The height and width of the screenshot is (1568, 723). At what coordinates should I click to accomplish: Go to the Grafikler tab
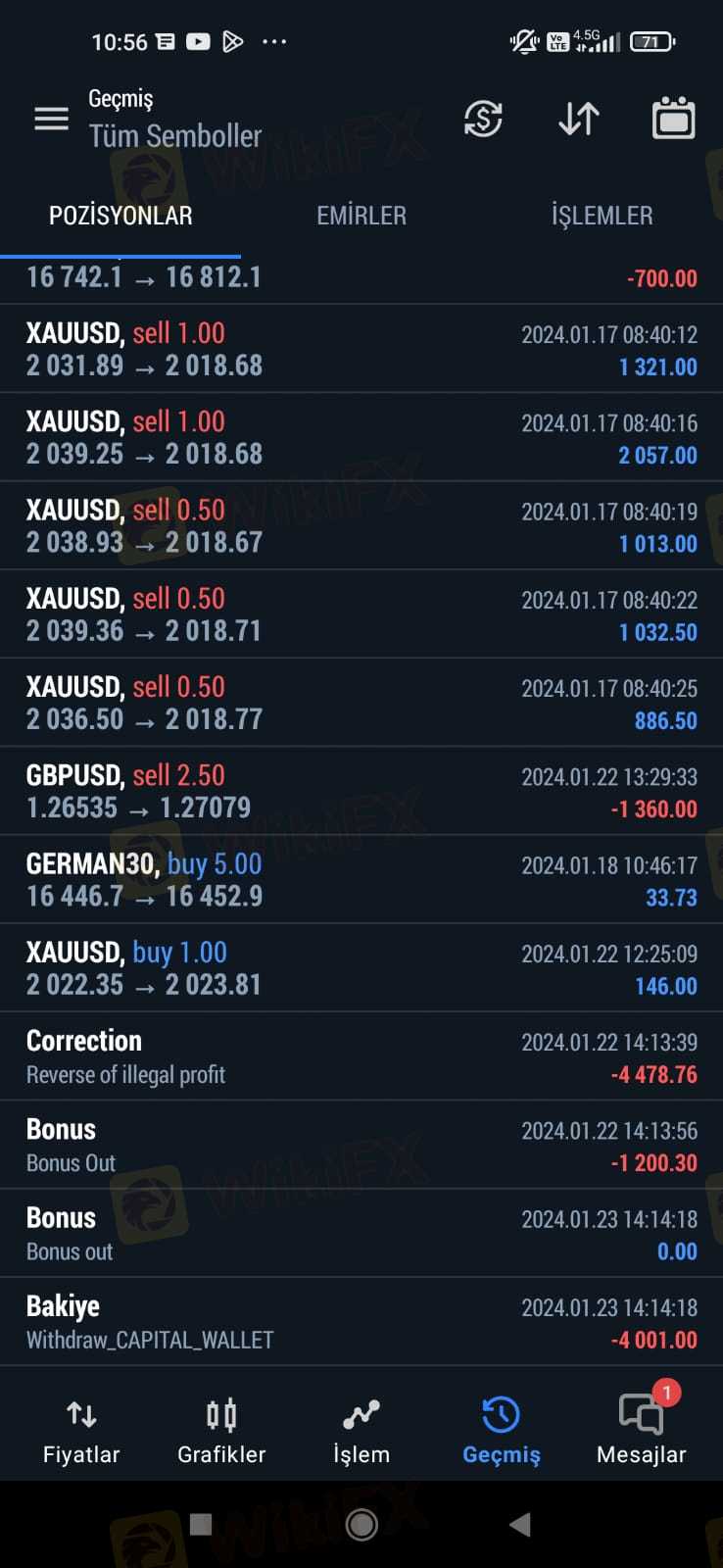(x=221, y=1431)
